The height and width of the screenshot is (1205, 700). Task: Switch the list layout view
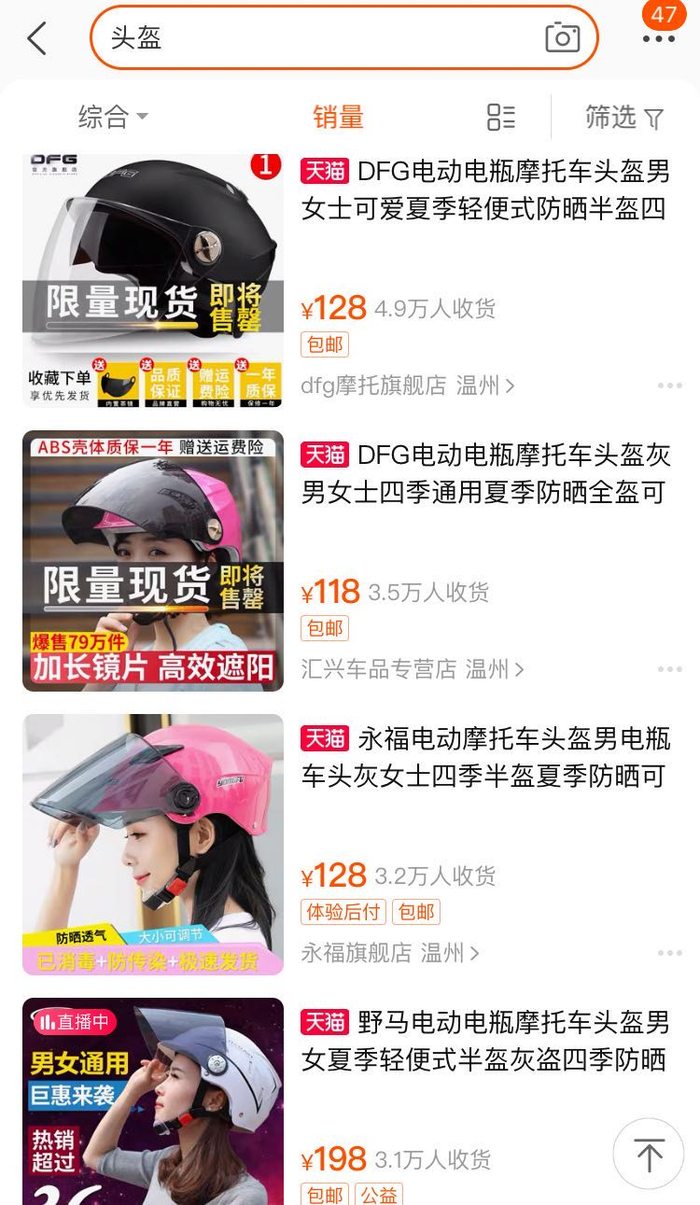pos(501,117)
